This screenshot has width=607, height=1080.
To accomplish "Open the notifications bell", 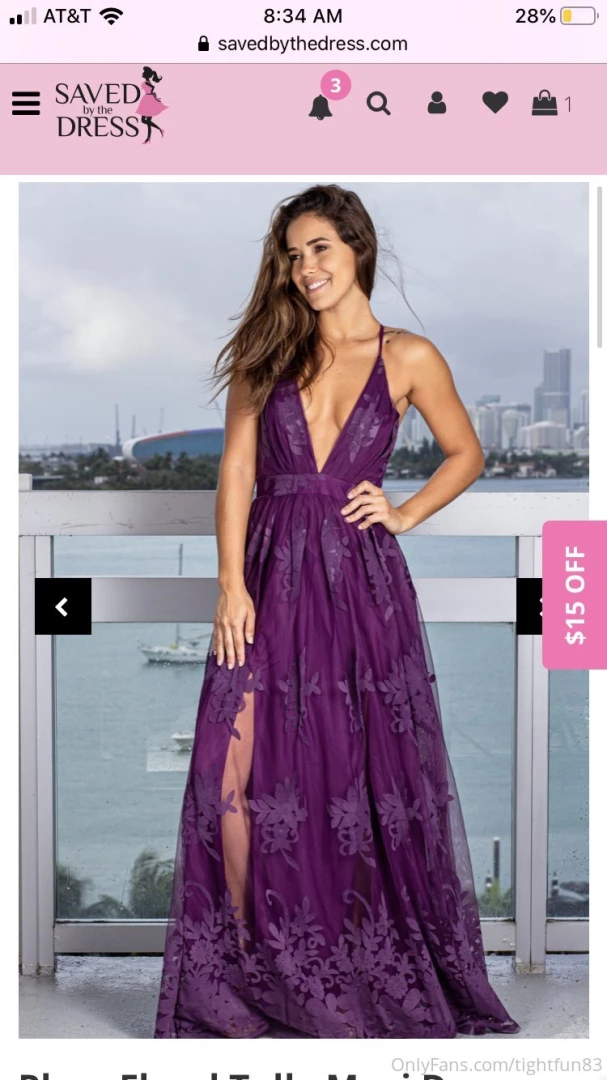I will coord(320,106).
